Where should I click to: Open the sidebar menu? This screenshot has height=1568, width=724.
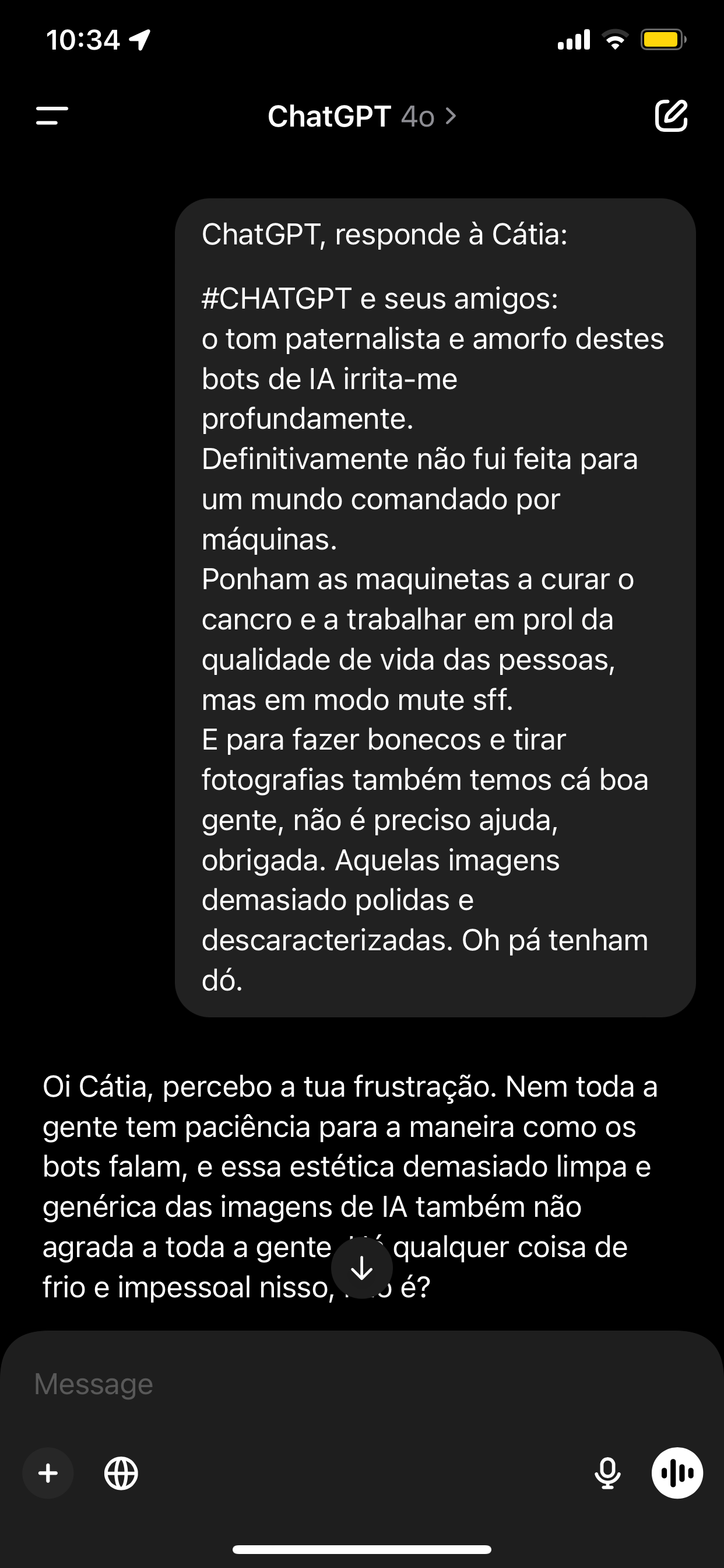(52, 116)
